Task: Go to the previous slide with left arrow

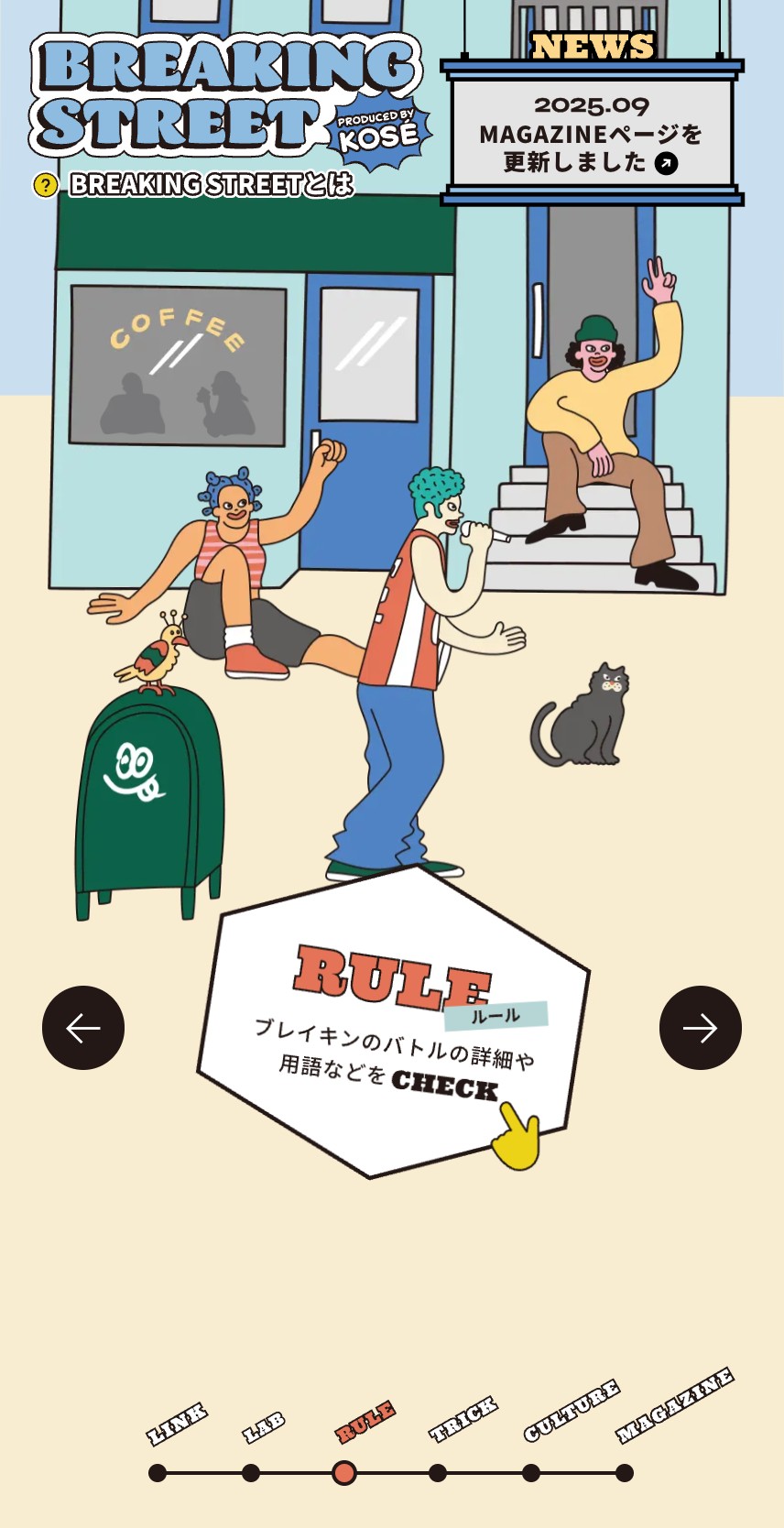Action: coord(83,1028)
